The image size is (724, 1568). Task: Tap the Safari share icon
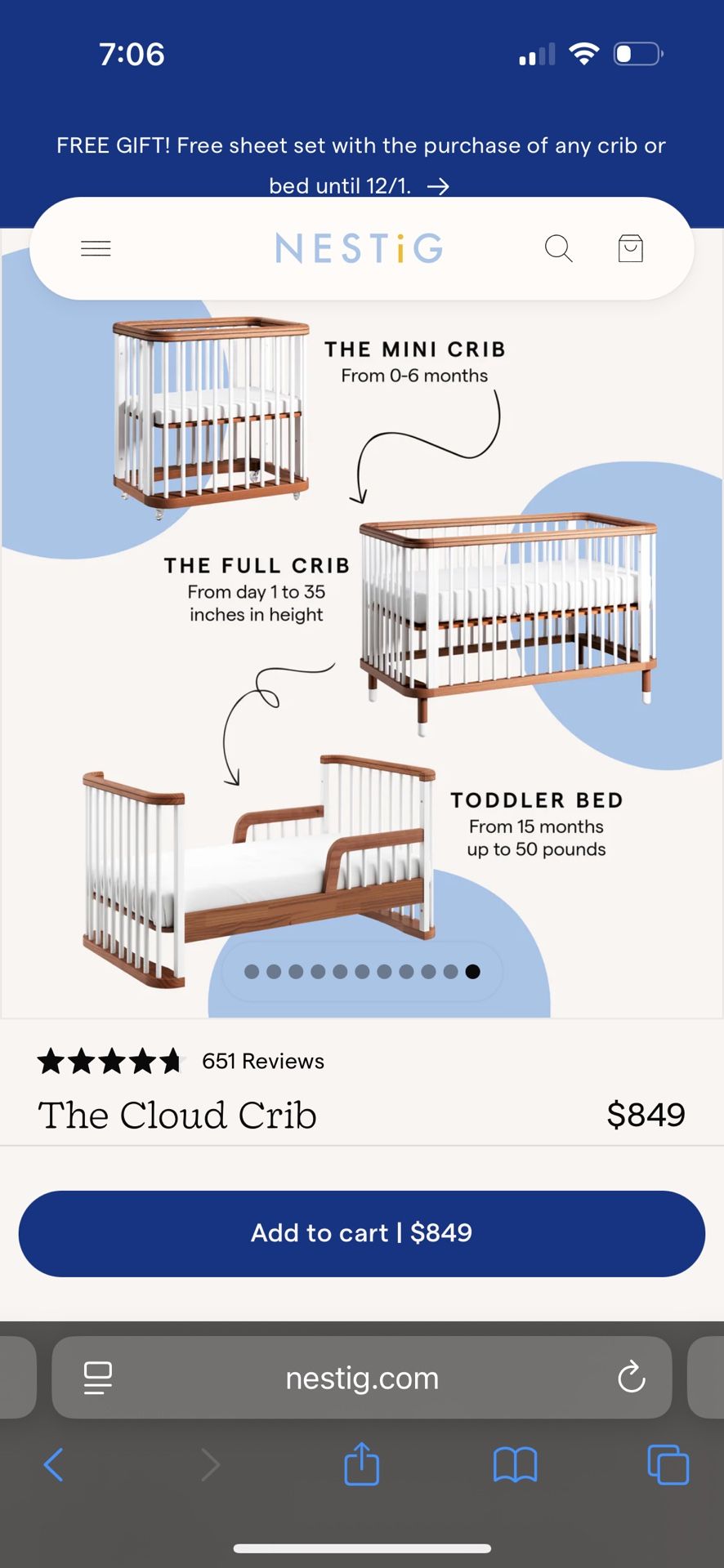(x=361, y=1464)
